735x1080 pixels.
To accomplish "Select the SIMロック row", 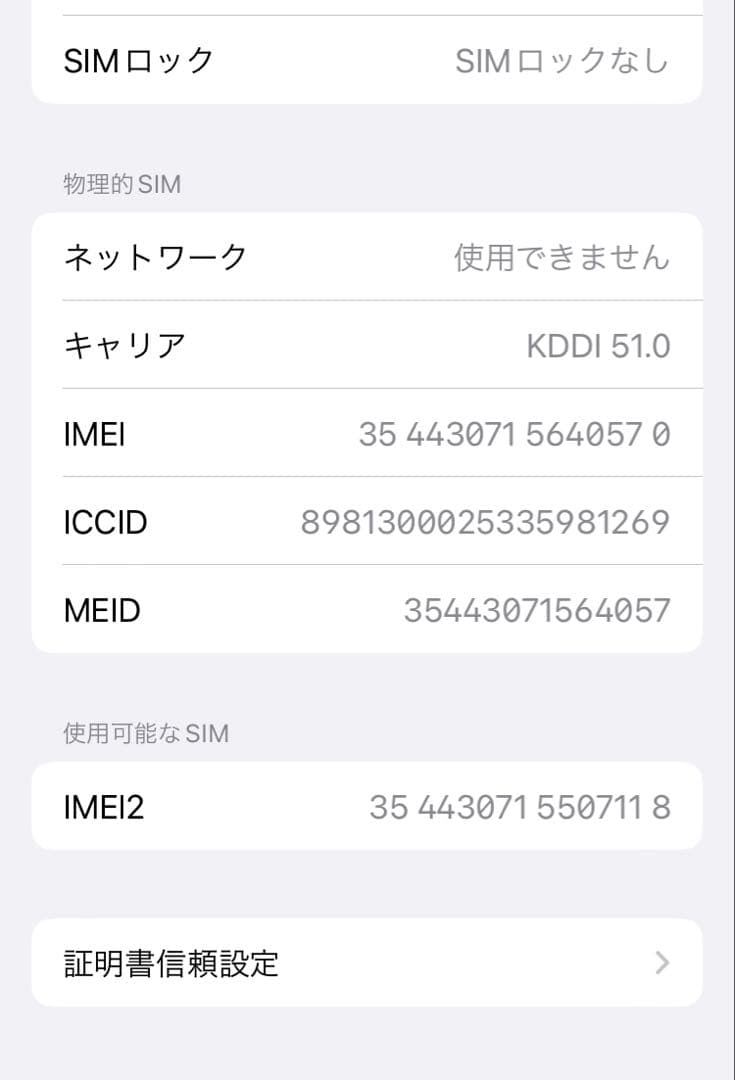I will pos(367,60).
